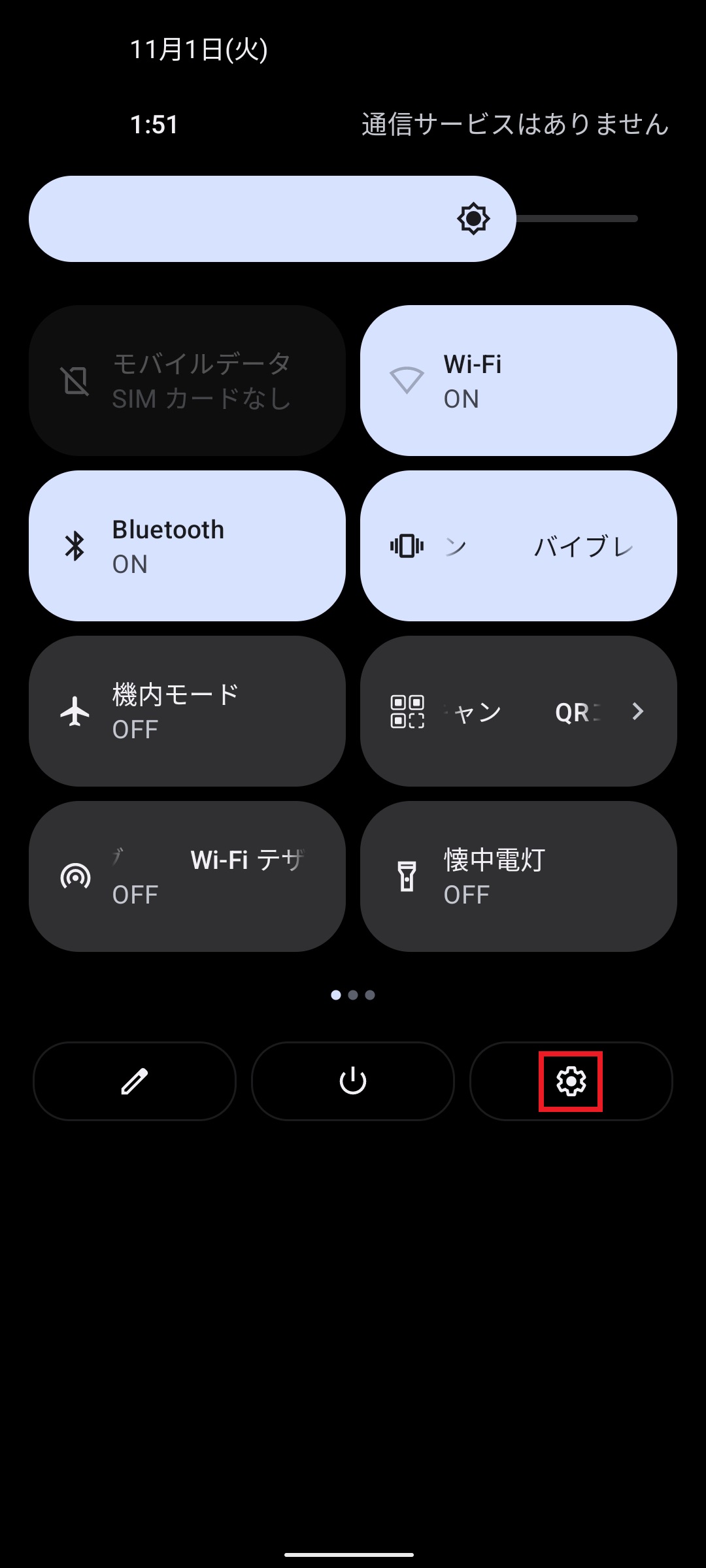Enable 機内モード airplane mode
This screenshot has width=706, height=1568.
click(187, 711)
